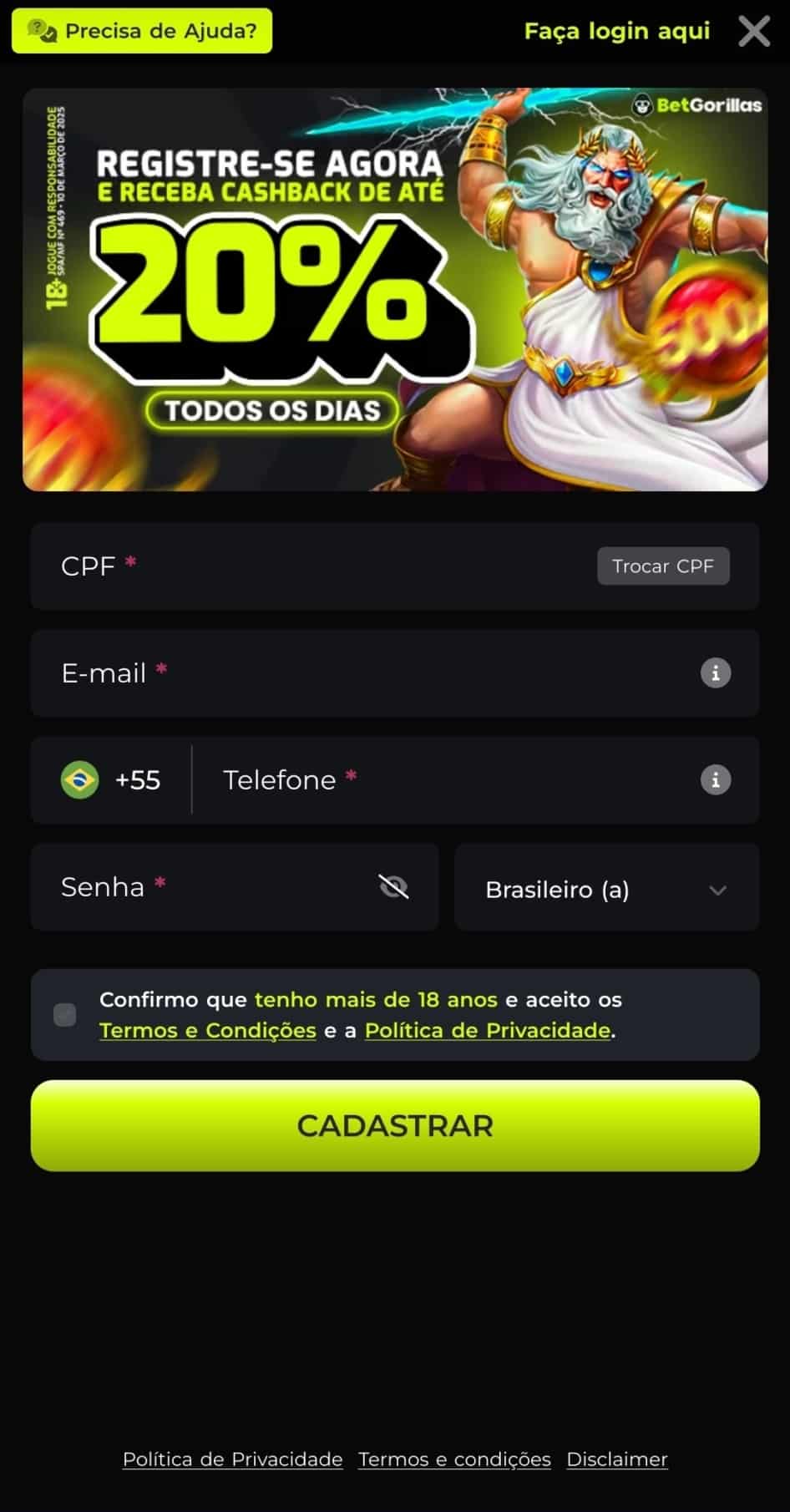This screenshot has height=1512, width=790.
Task: Click inside the CPF input field
Action: [x=292, y=566]
